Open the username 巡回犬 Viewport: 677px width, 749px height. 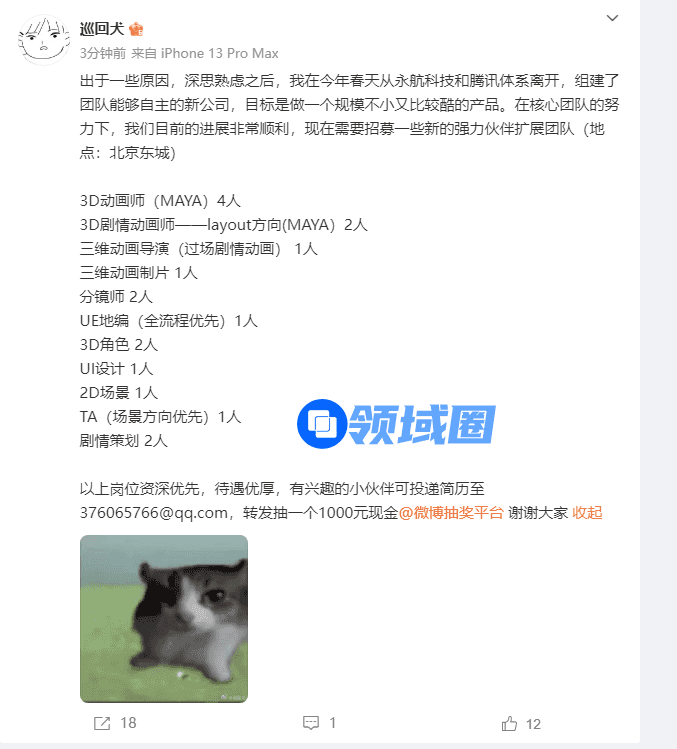click(104, 30)
